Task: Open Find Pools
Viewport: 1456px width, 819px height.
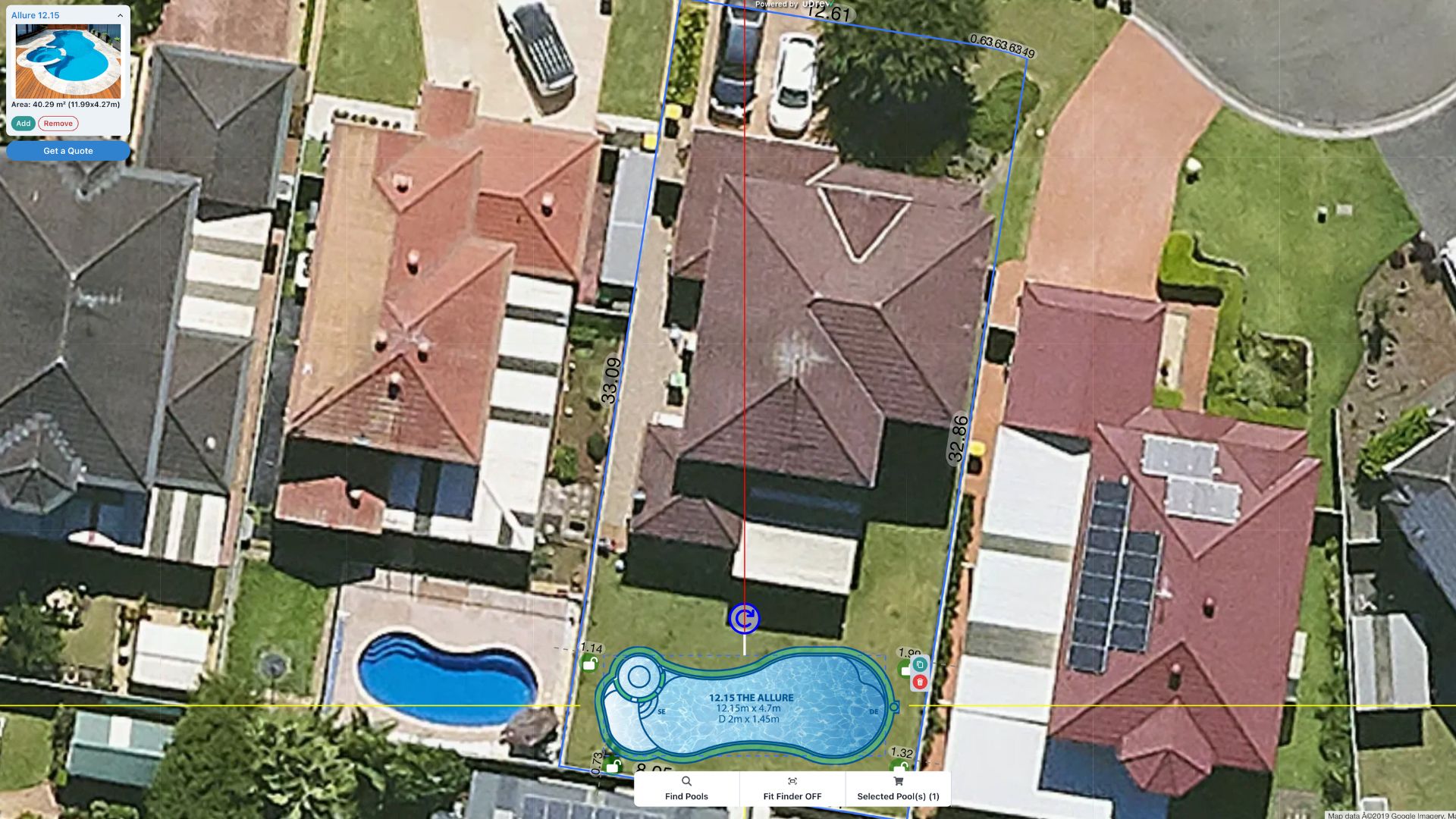Action: pyautogui.click(x=686, y=789)
